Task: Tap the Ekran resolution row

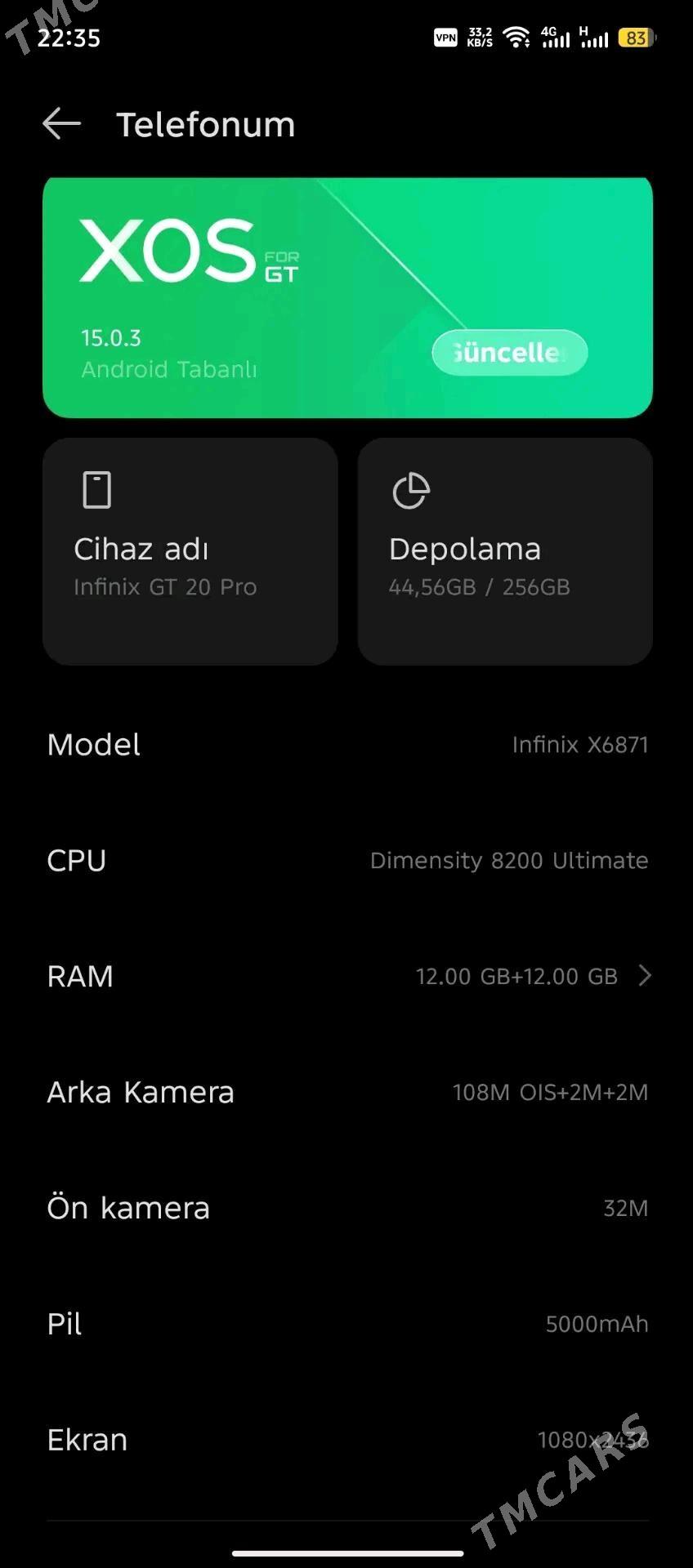Action: tap(346, 1439)
